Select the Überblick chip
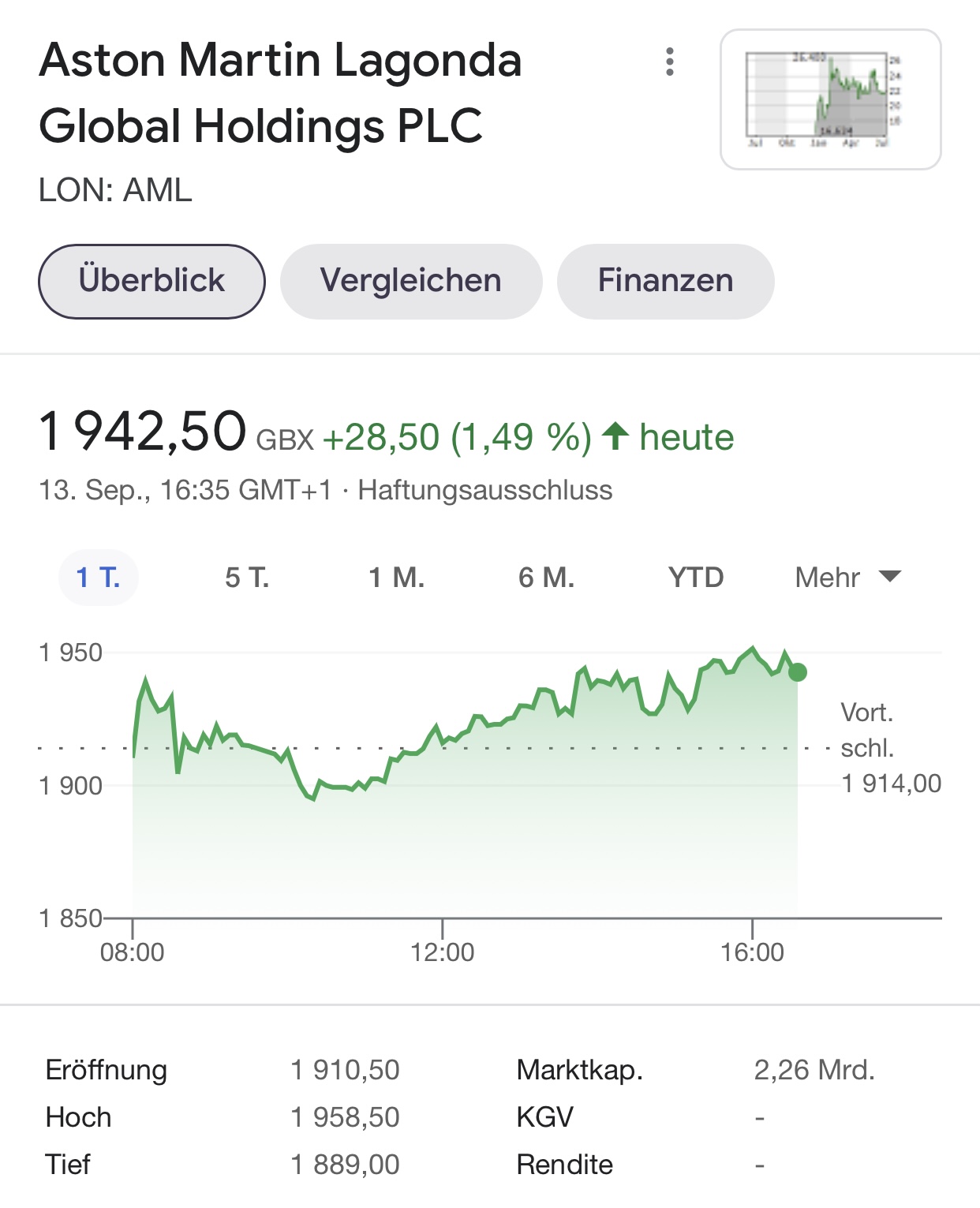This screenshot has height=1208, width=980. pyautogui.click(x=151, y=281)
